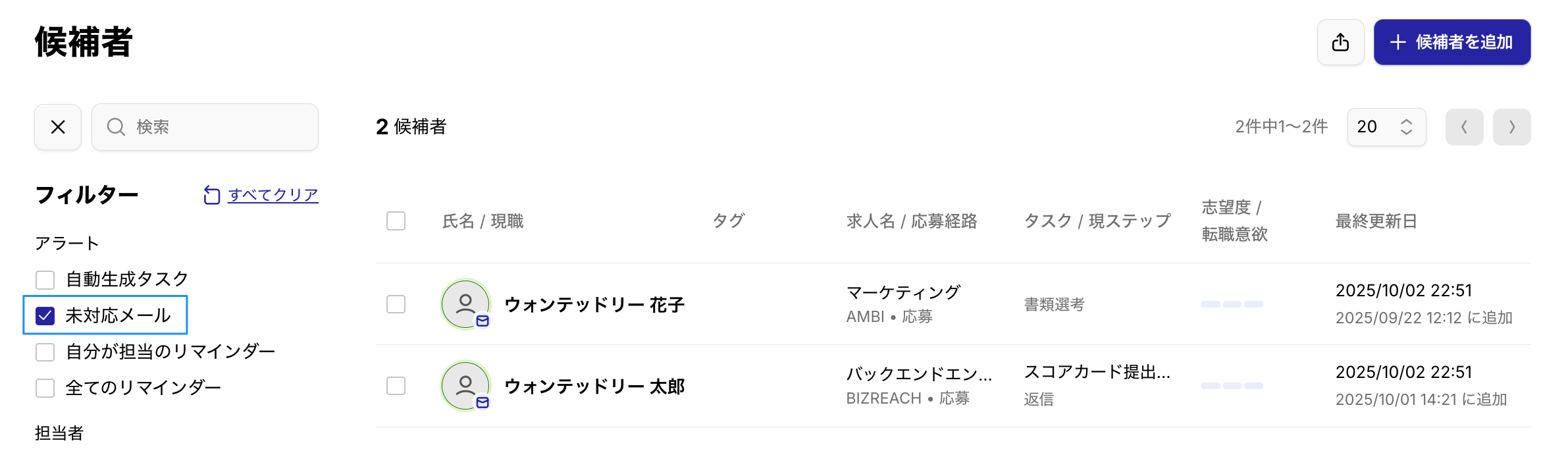The height and width of the screenshot is (453, 1568).
Task: Tap the 候補者を追加 button
Action: point(1451,42)
